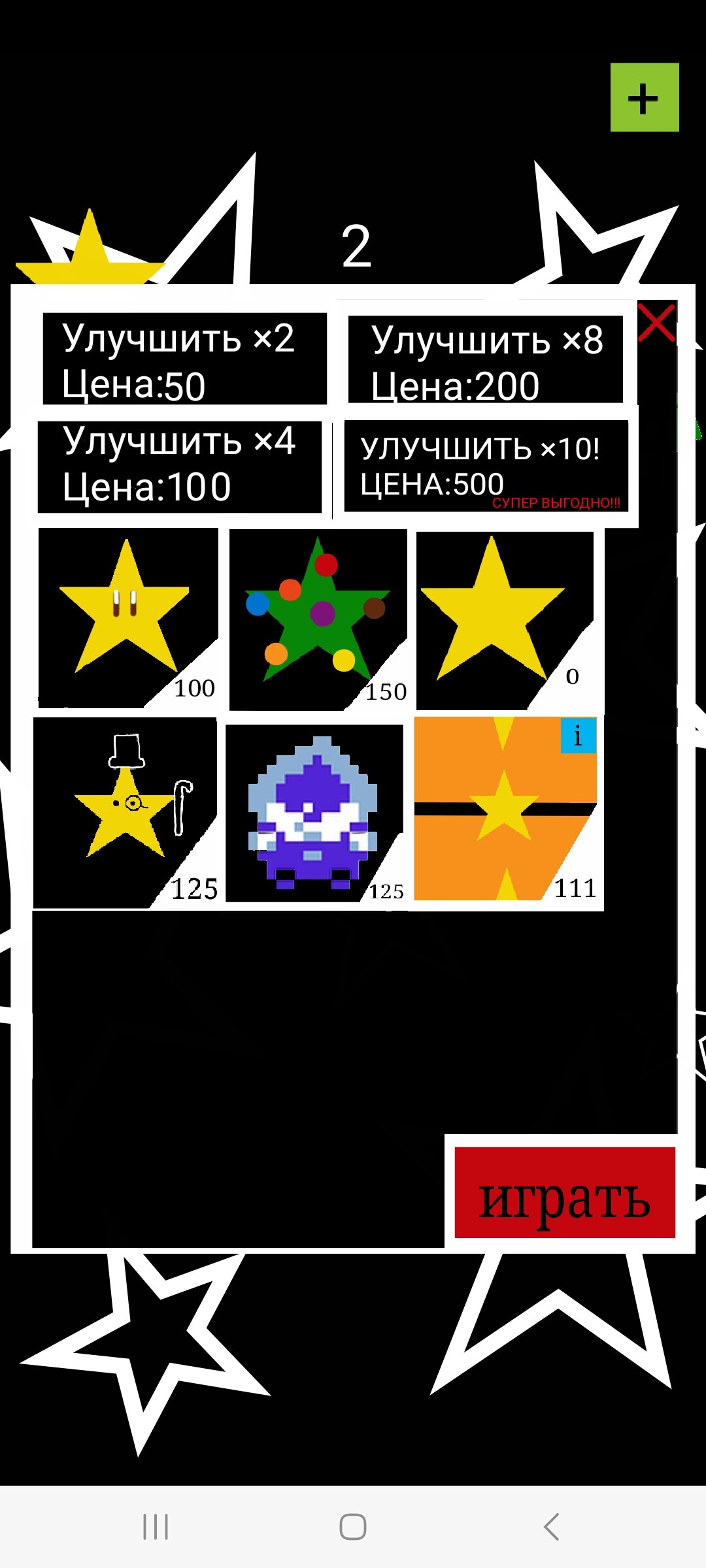Buy the УЛУЧШИТЬ ×10 upgrade for 500
Screen dimensions: 706x1568
click(486, 466)
